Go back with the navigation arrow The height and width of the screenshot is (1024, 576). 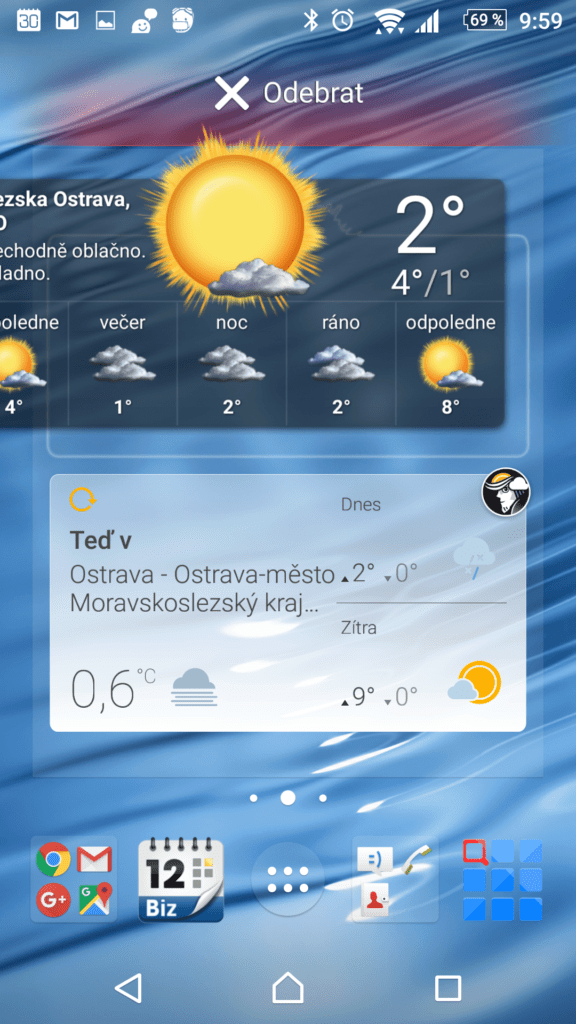pos(129,988)
